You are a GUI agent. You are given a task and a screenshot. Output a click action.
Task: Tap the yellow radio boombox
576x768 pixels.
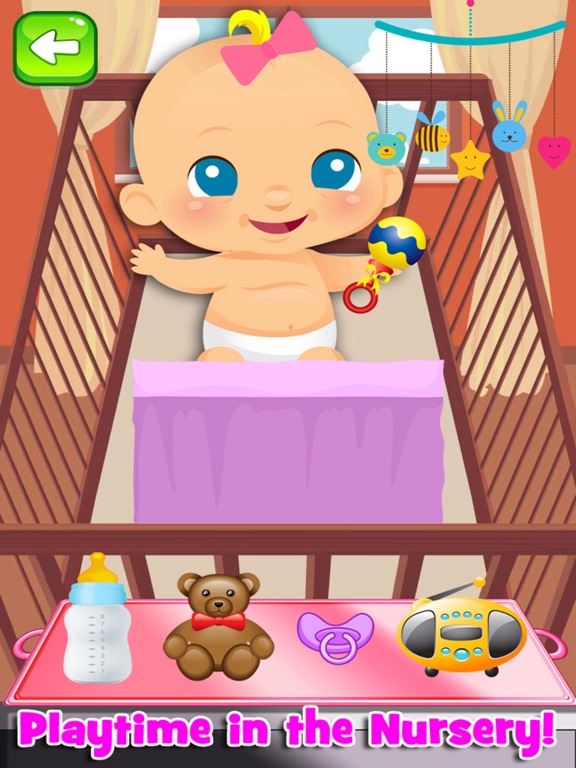tap(461, 628)
